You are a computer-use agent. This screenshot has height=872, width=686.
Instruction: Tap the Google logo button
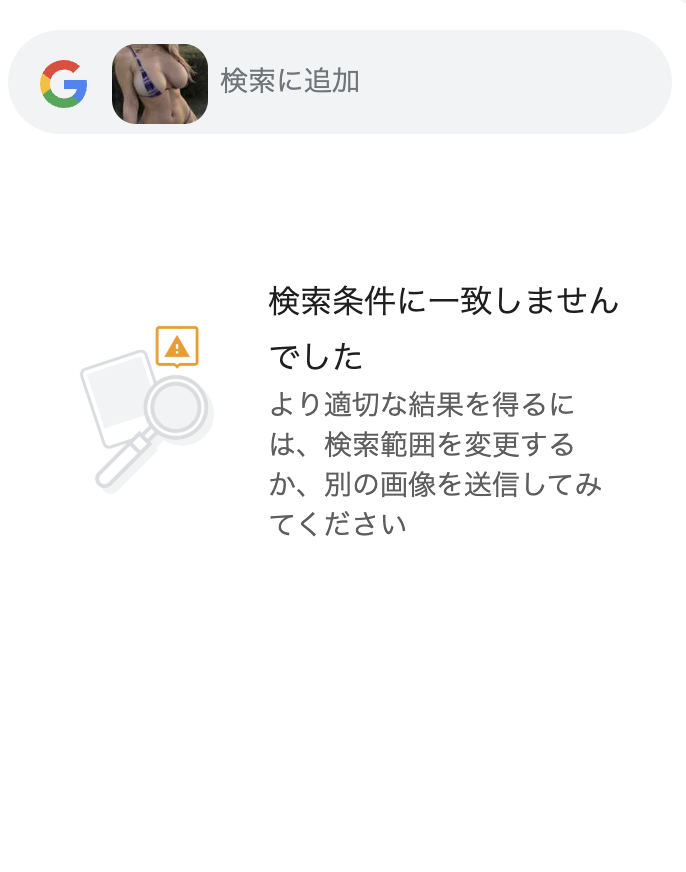coord(64,83)
